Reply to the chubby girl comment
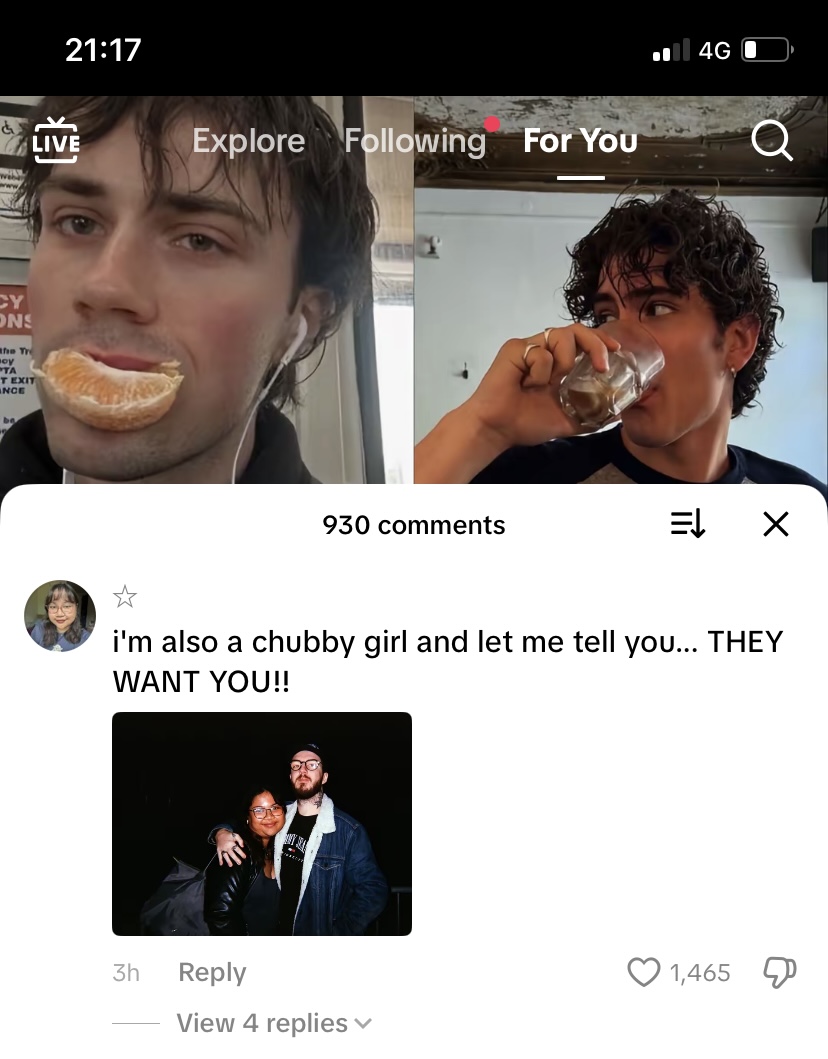 pos(212,972)
